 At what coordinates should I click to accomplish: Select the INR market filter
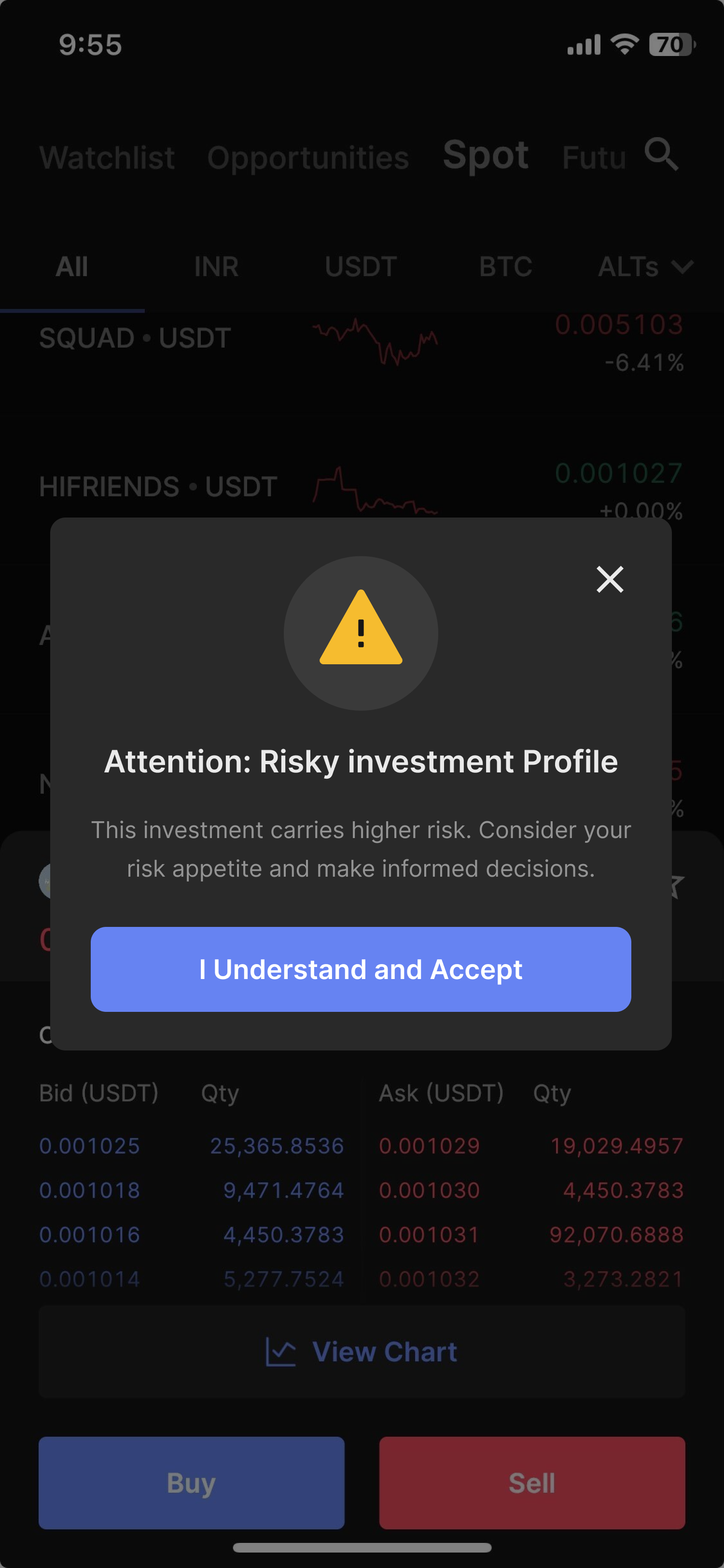(217, 266)
